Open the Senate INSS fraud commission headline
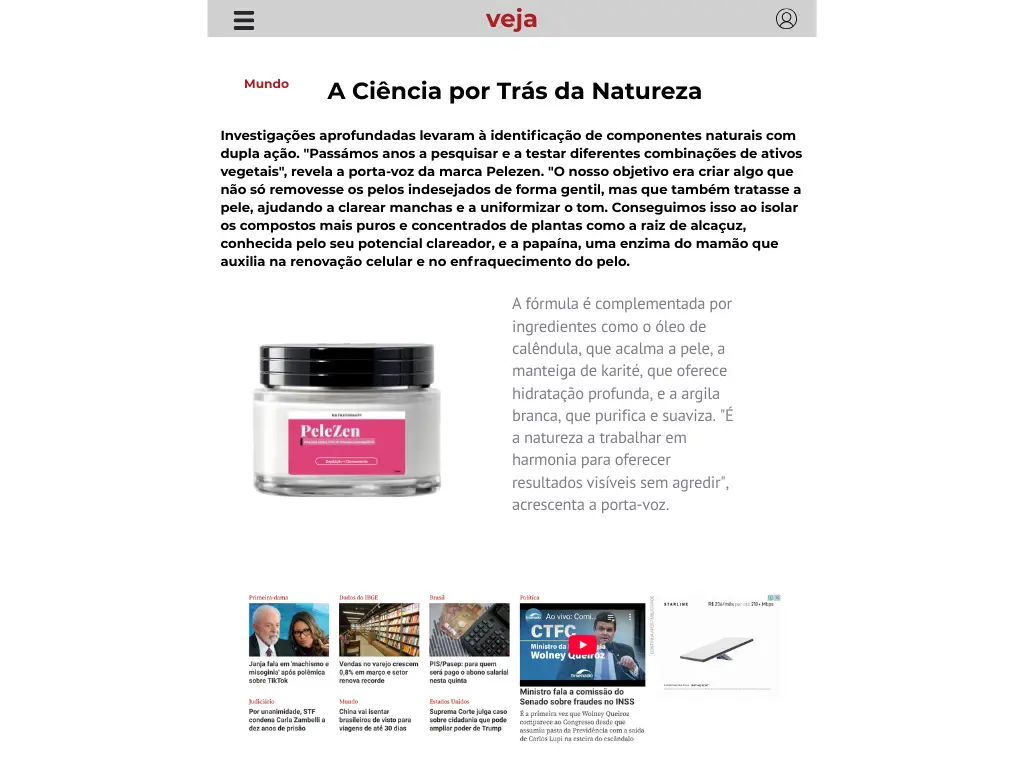 (x=577, y=697)
